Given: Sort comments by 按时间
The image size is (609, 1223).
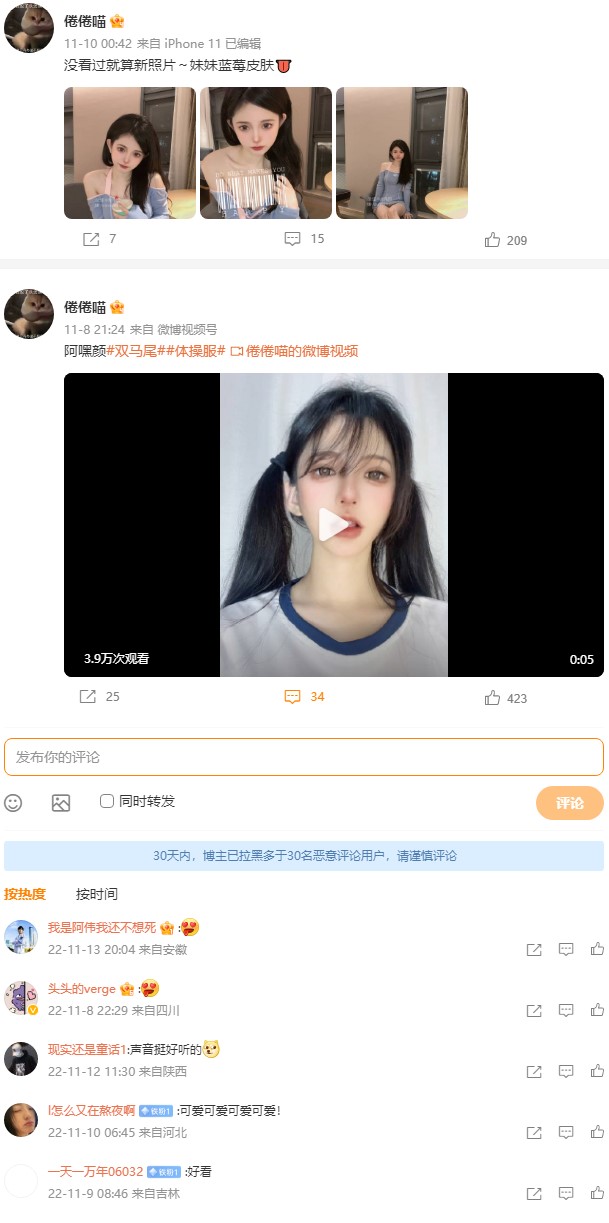Looking at the screenshot, I should click(x=97, y=894).
